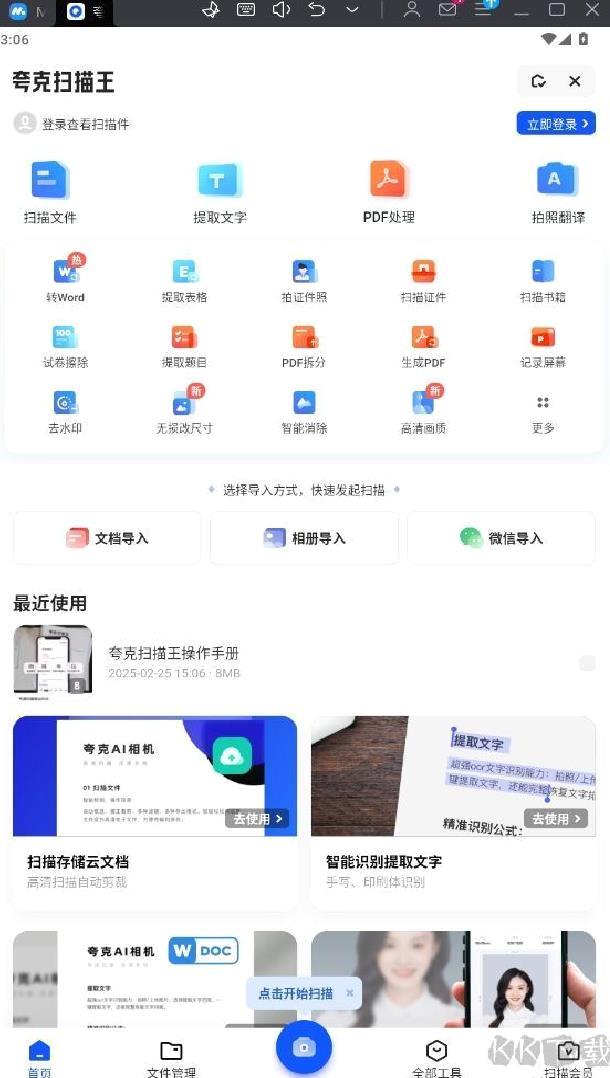This screenshot has width=610, height=1078.
Task: Open the 扫描存储云文档 card
Action: tap(155, 812)
